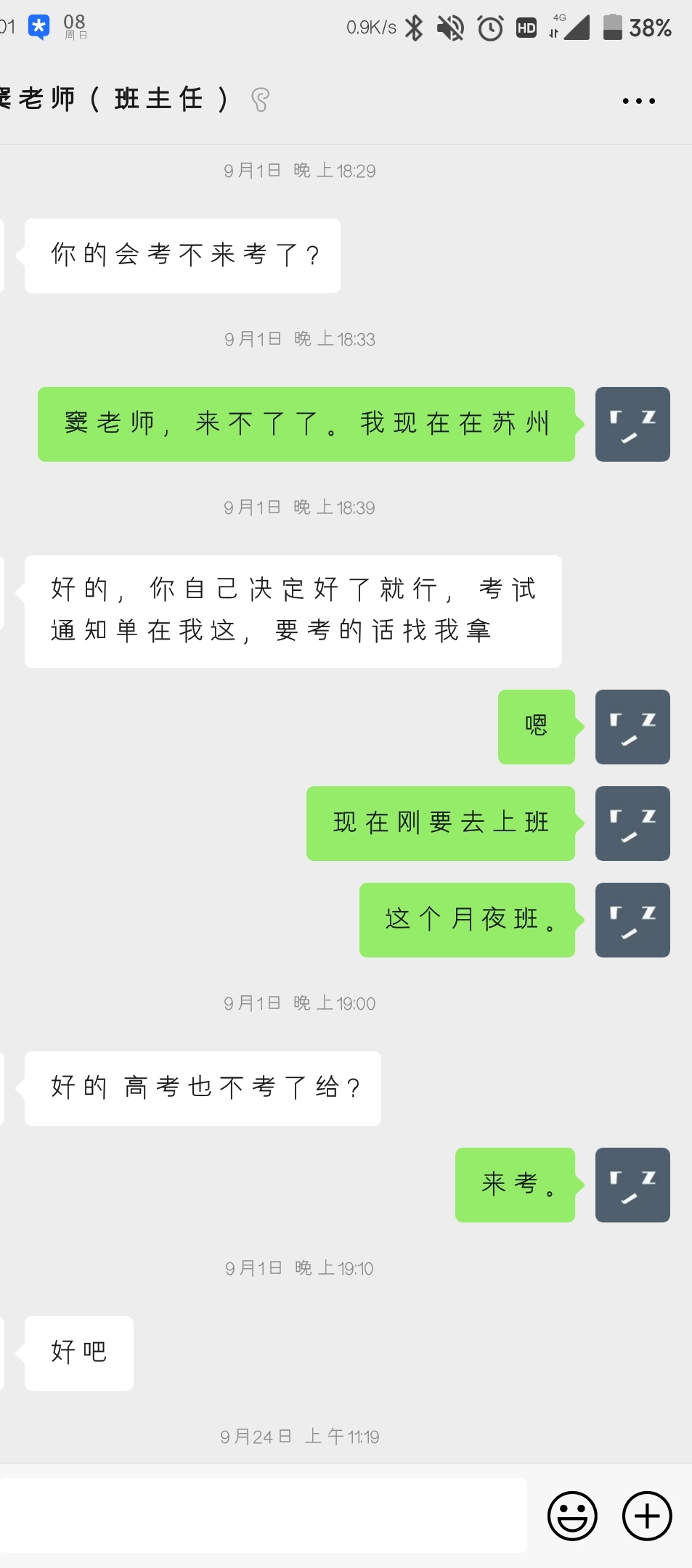The width and height of the screenshot is (692, 1568).
Task: Open the emoji picker
Action: tap(572, 1516)
